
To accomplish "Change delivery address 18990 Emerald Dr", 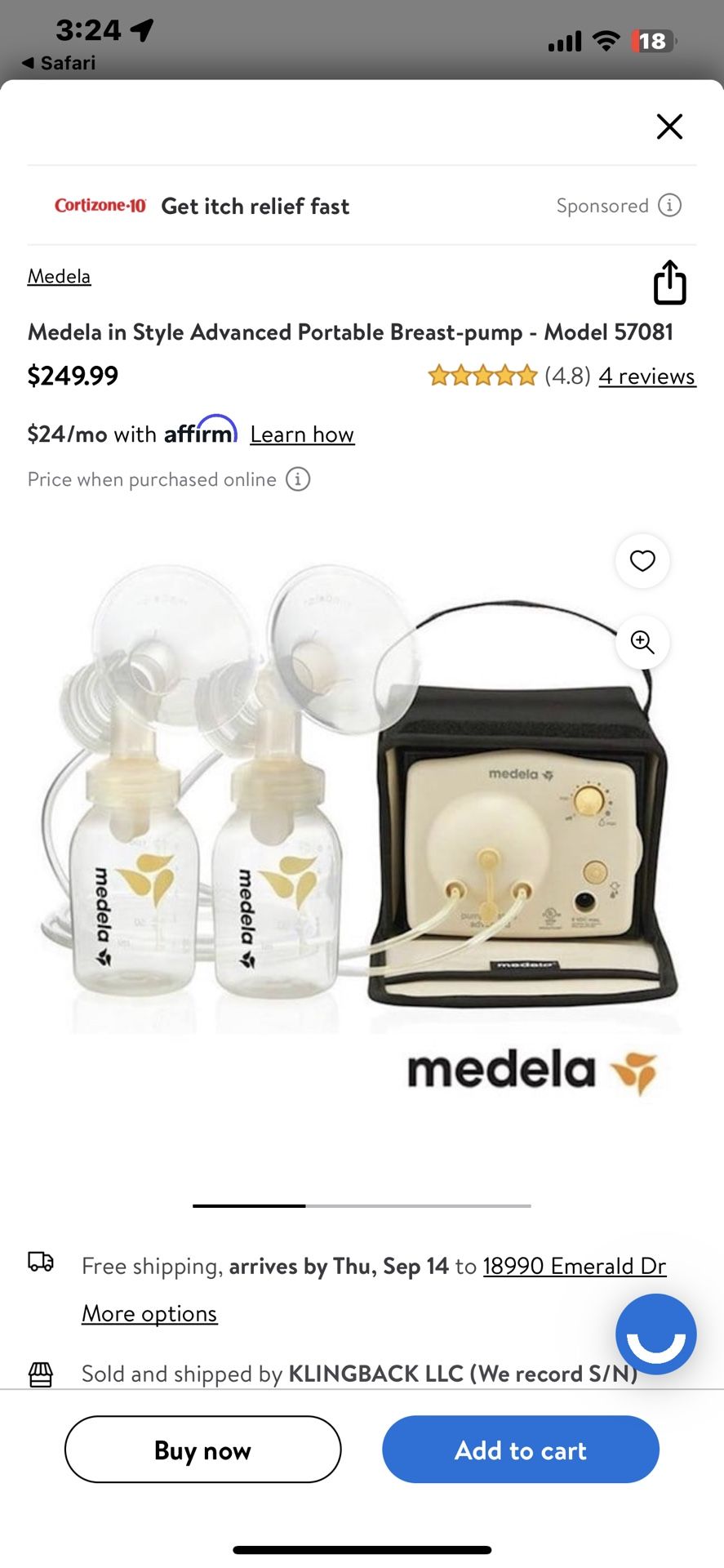I will pos(575,1266).
